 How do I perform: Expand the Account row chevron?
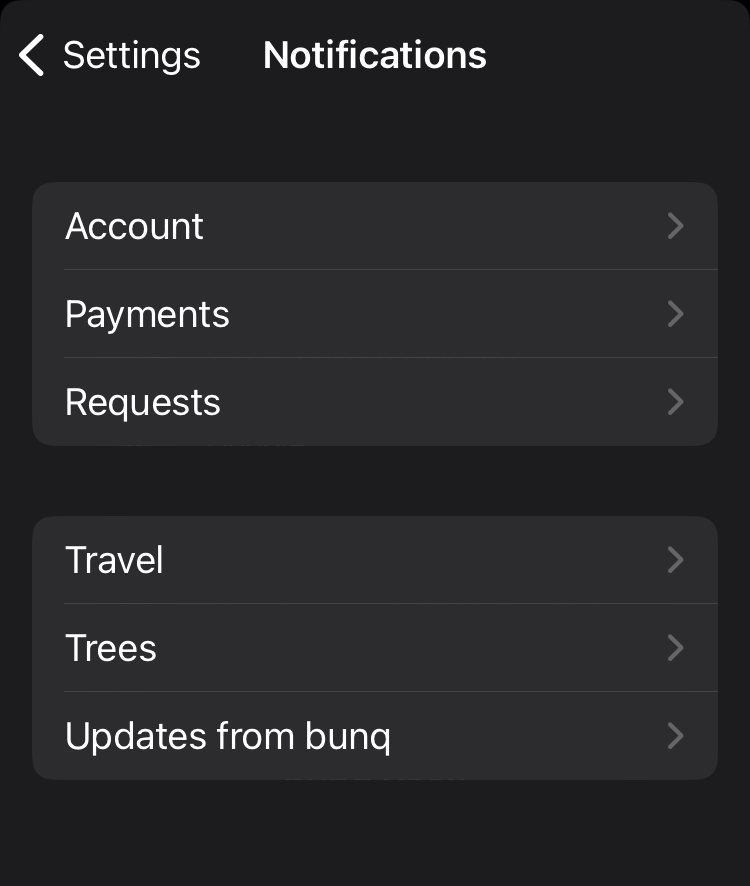(x=675, y=226)
